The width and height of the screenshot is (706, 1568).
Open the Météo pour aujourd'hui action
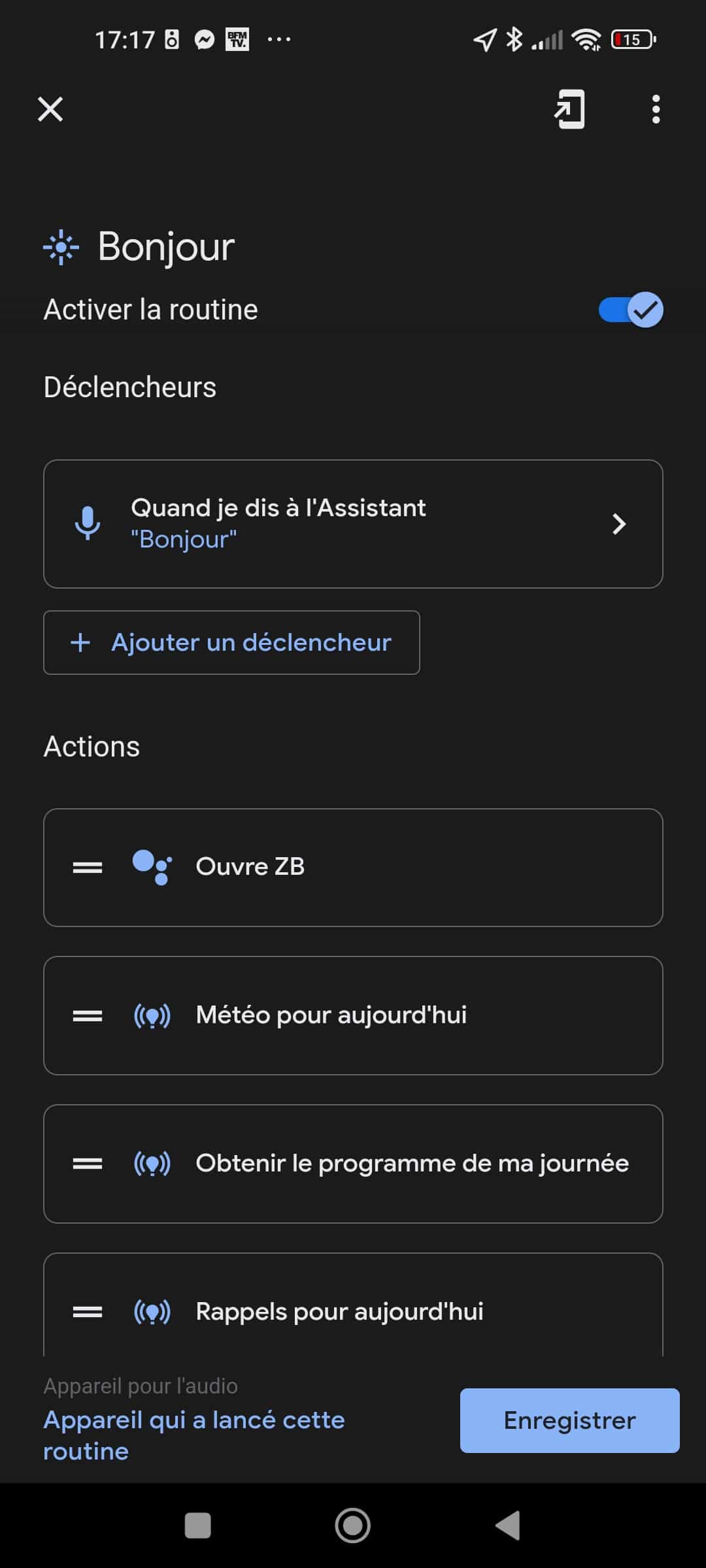pyautogui.click(x=353, y=1016)
